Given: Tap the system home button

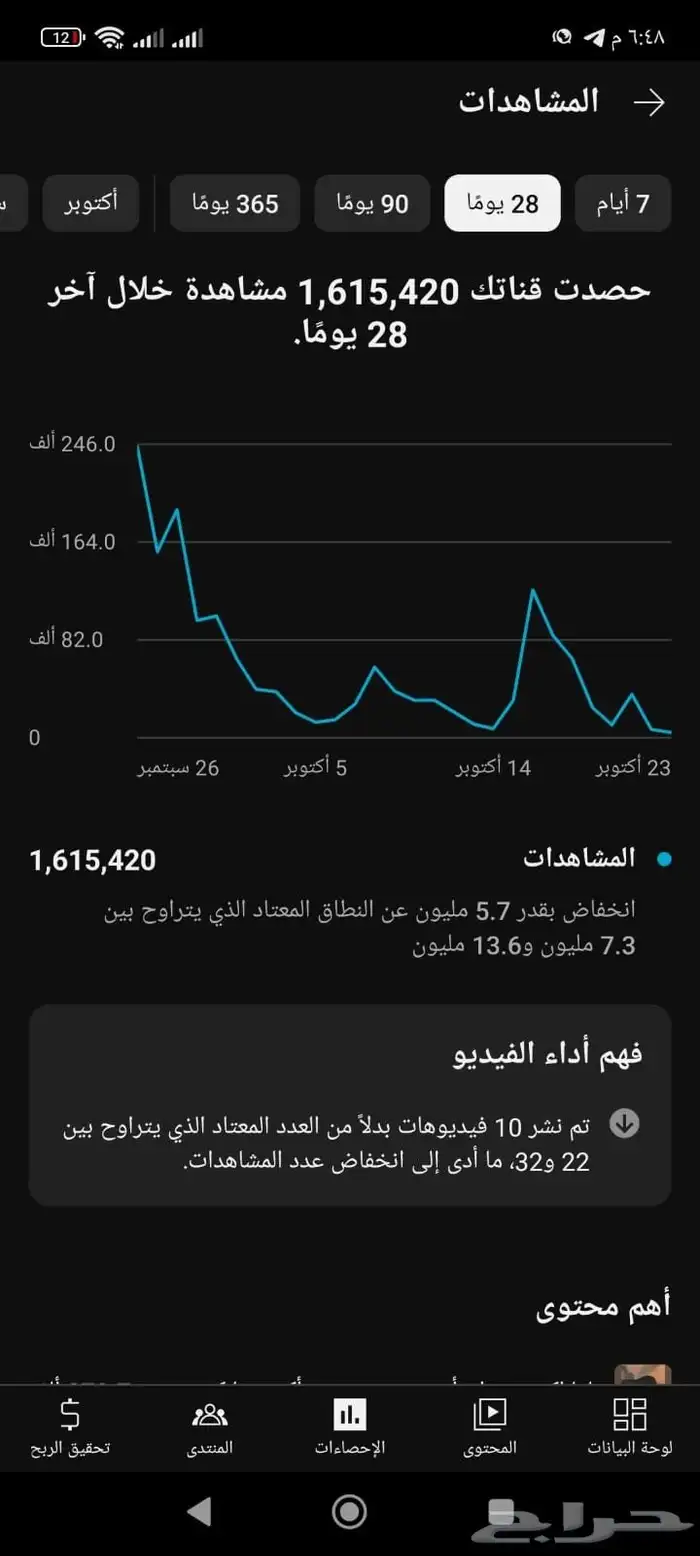Looking at the screenshot, I should coord(349,1511).
